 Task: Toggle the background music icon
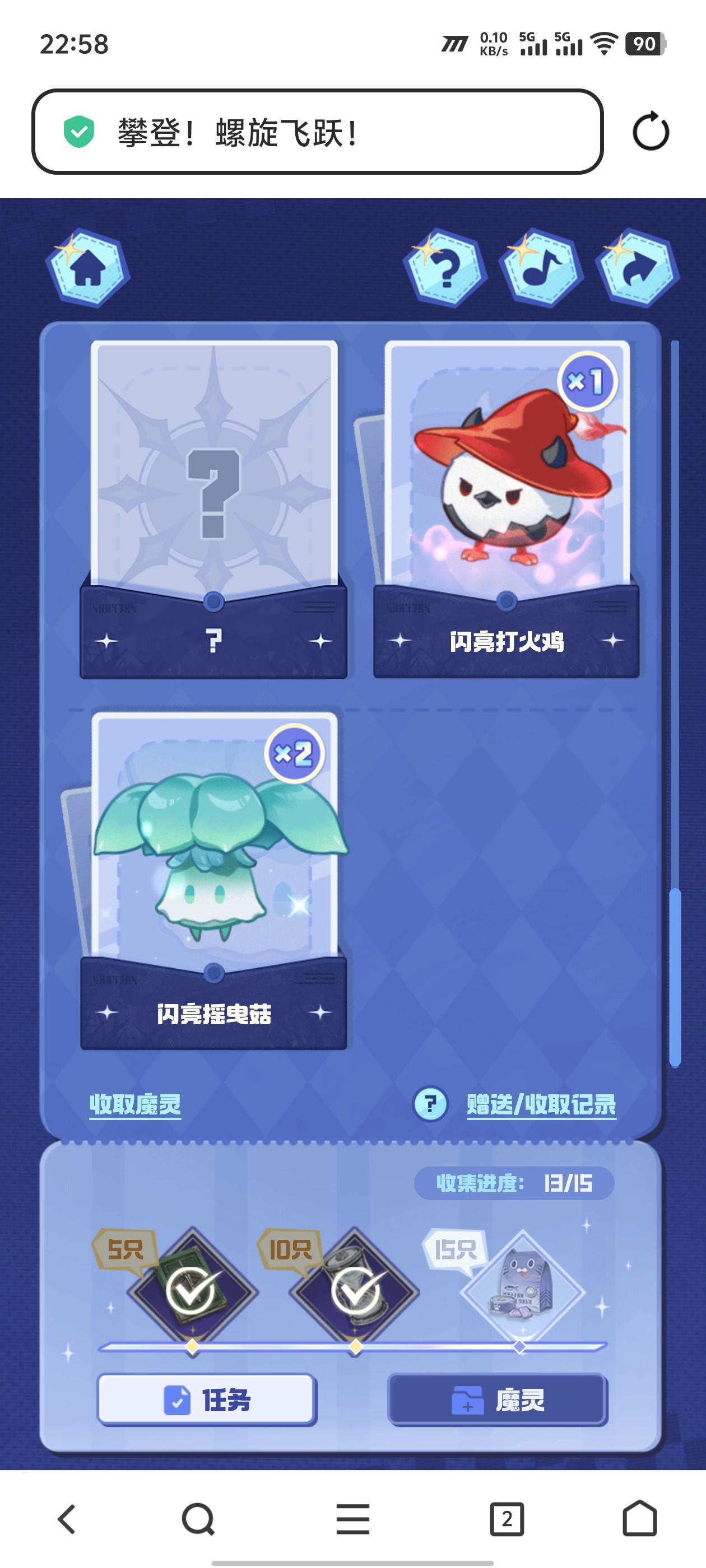(540, 268)
